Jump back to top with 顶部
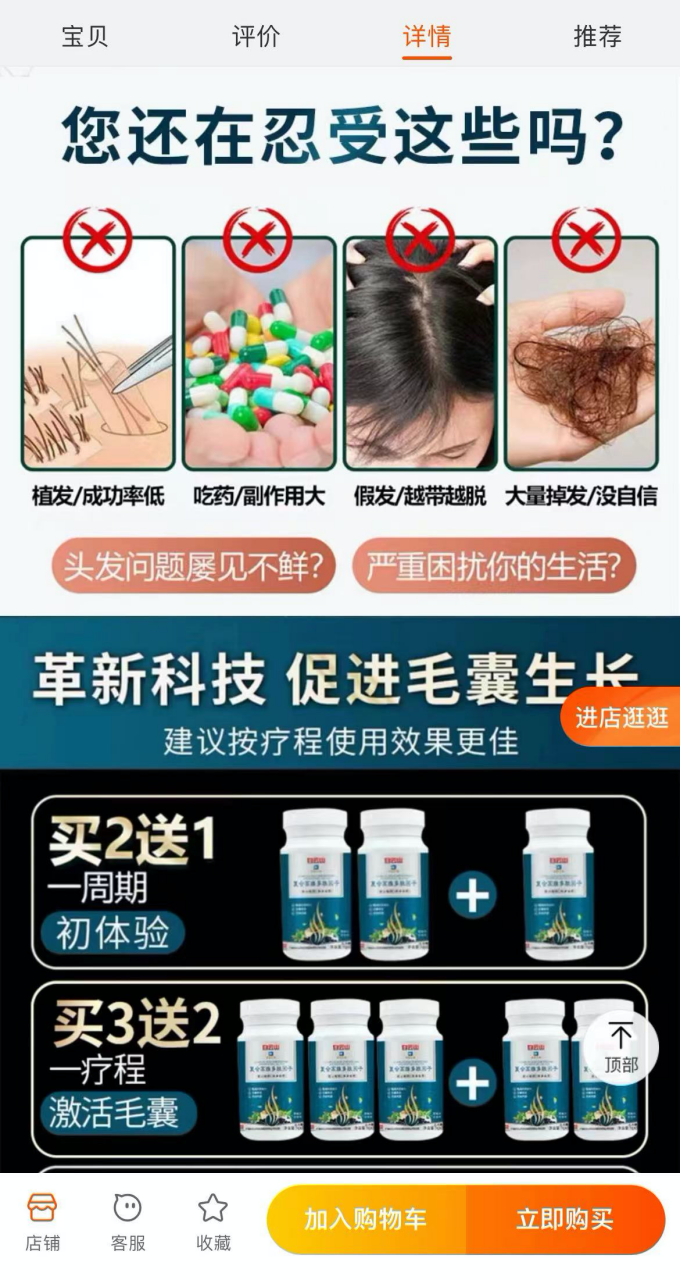Screen dimensions: 680x1280 pyautogui.click(x=621, y=1047)
